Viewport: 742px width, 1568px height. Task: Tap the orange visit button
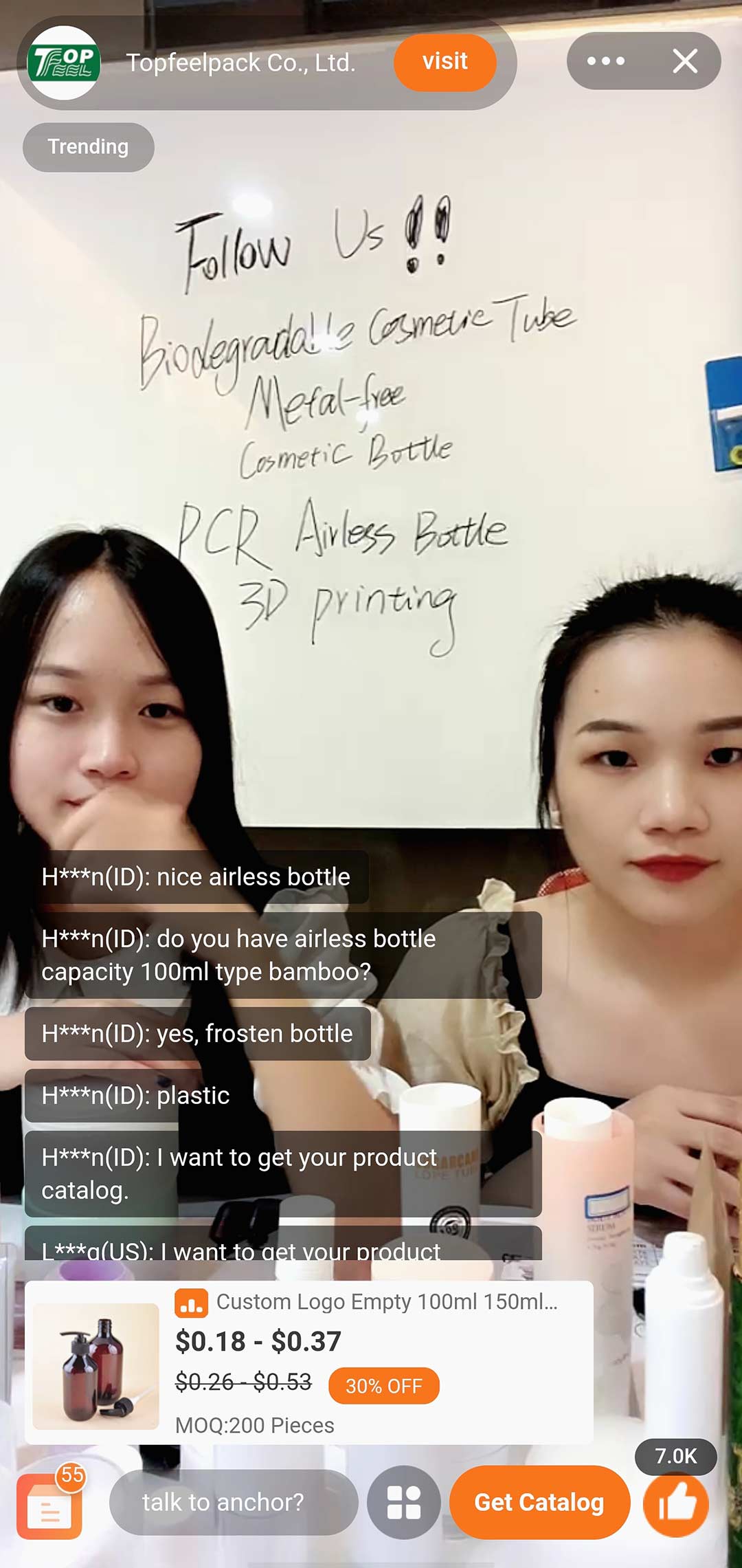[445, 62]
